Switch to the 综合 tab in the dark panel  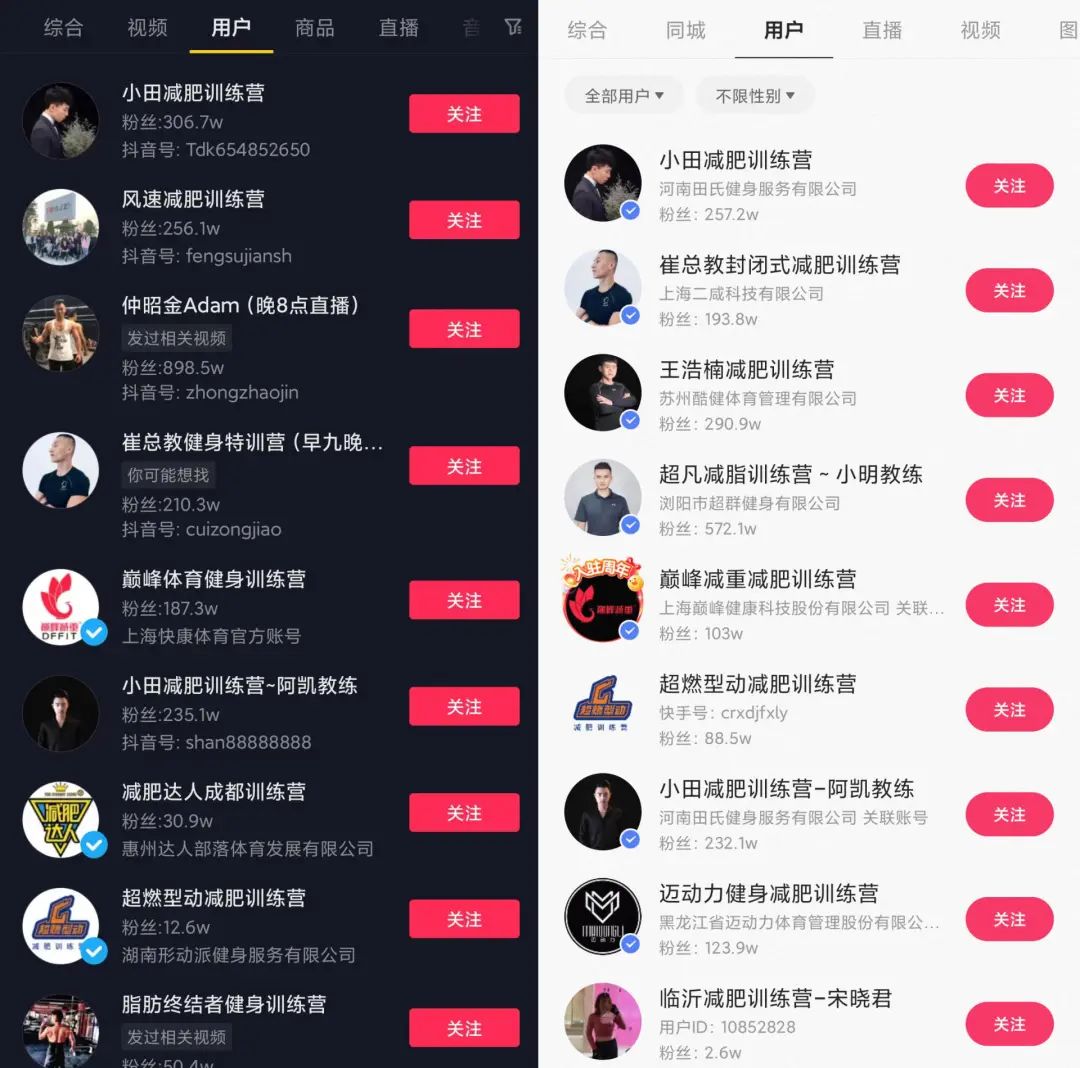tap(63, 28)
